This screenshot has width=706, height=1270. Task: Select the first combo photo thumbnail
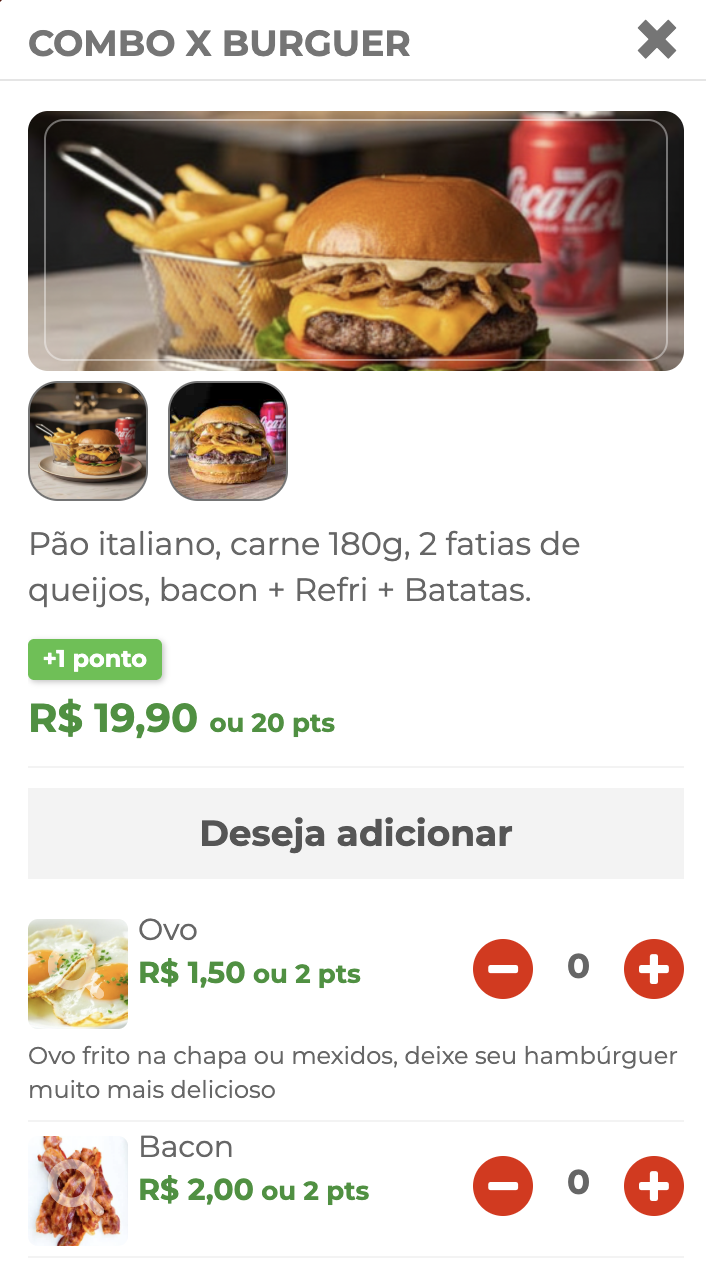point(88,441)
